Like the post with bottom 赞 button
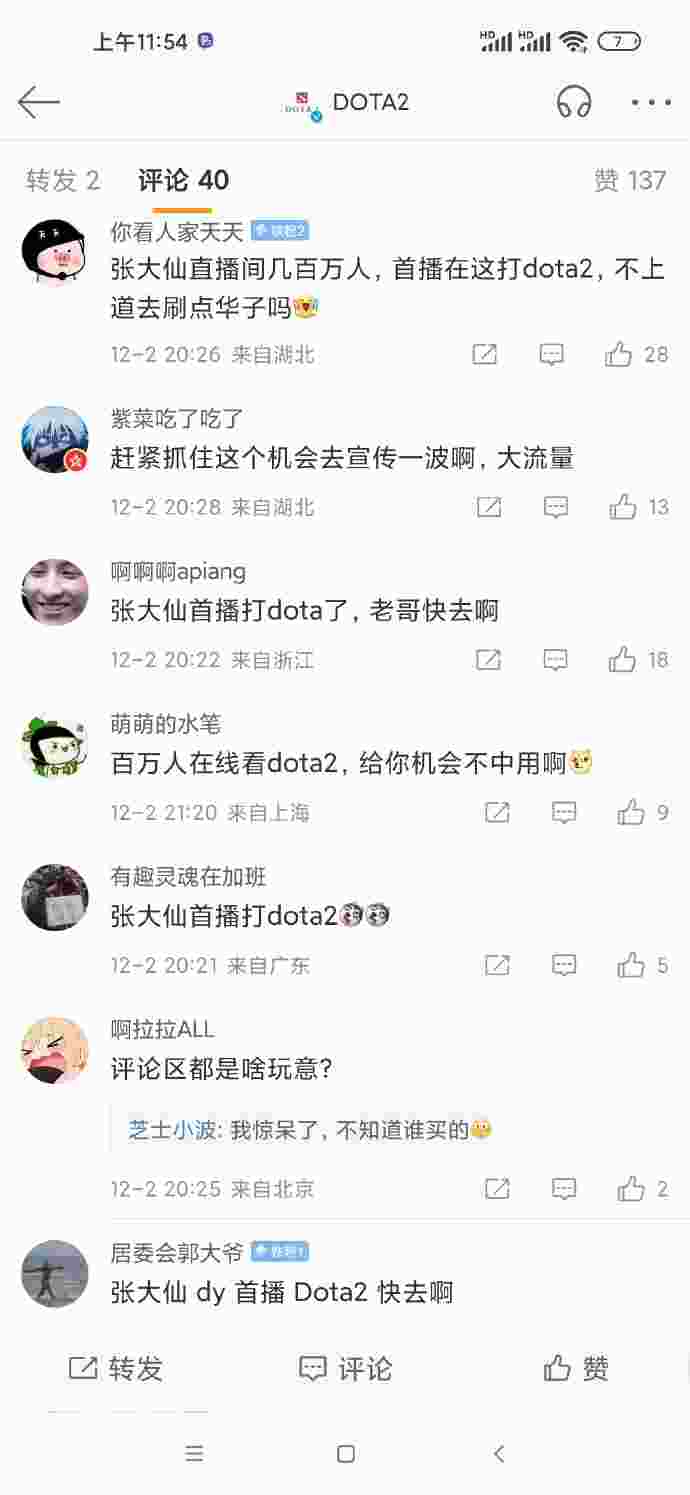Screen dimensions: 690x1495 click(576, 1369)
